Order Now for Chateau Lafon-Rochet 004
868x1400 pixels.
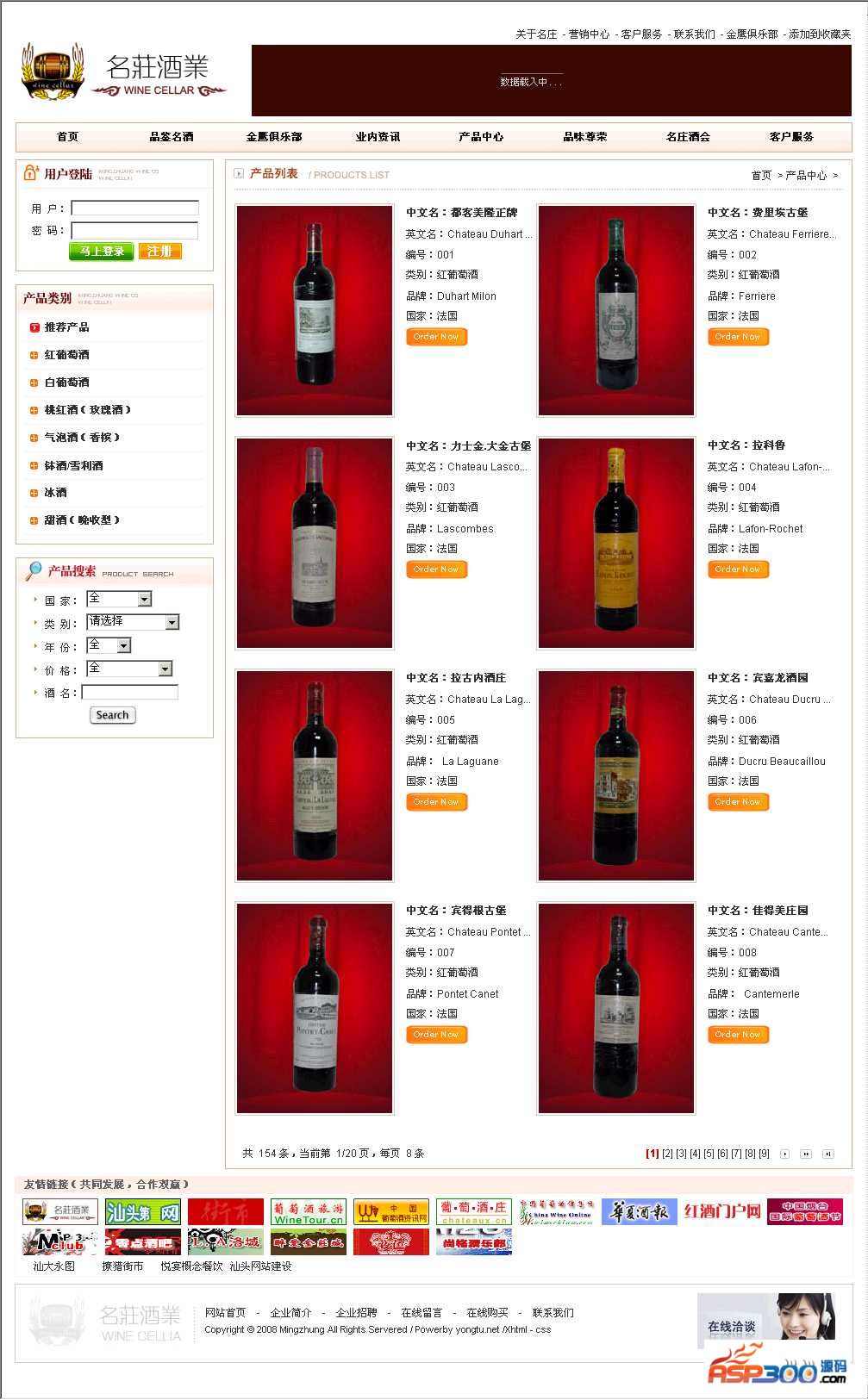pos(738,569)
